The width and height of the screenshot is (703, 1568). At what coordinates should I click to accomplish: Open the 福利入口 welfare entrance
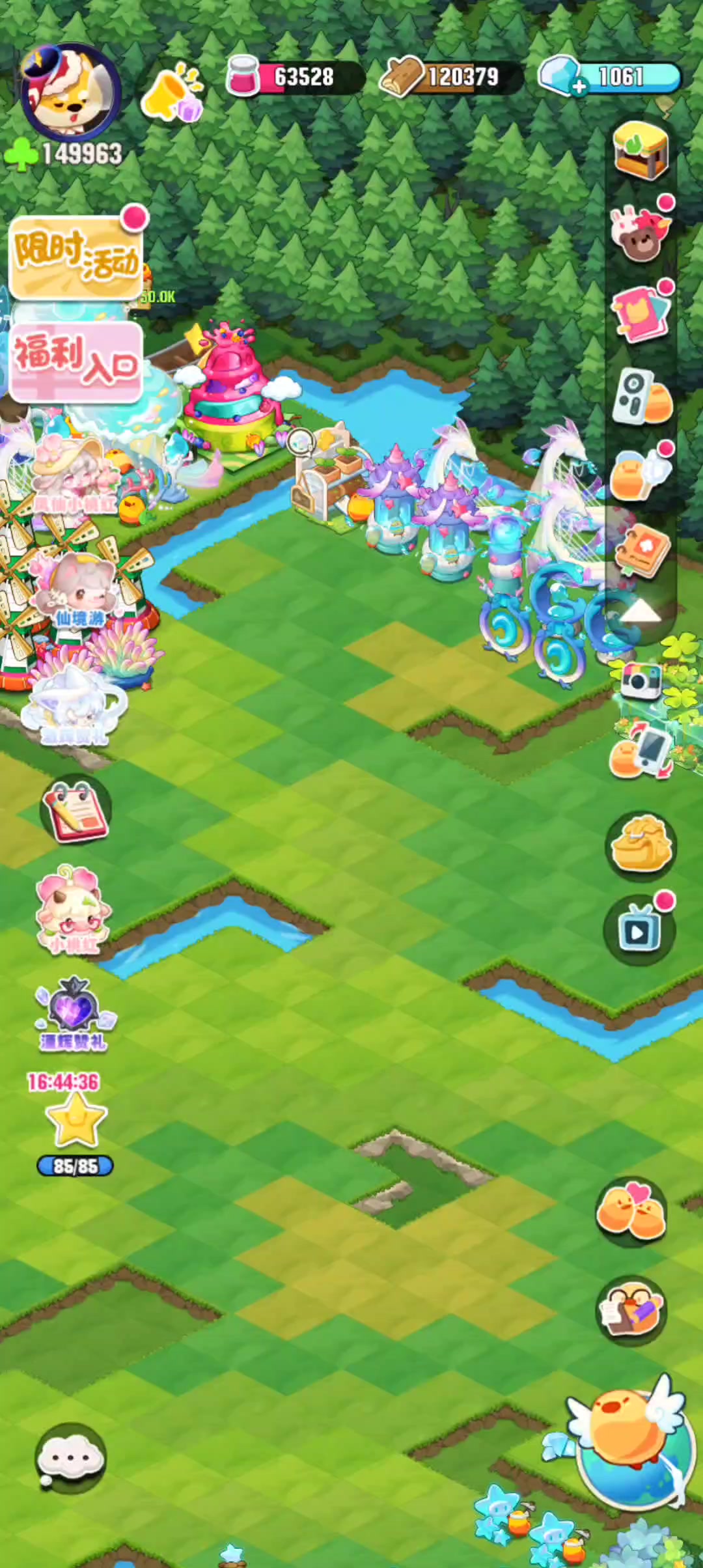[77, 361]
